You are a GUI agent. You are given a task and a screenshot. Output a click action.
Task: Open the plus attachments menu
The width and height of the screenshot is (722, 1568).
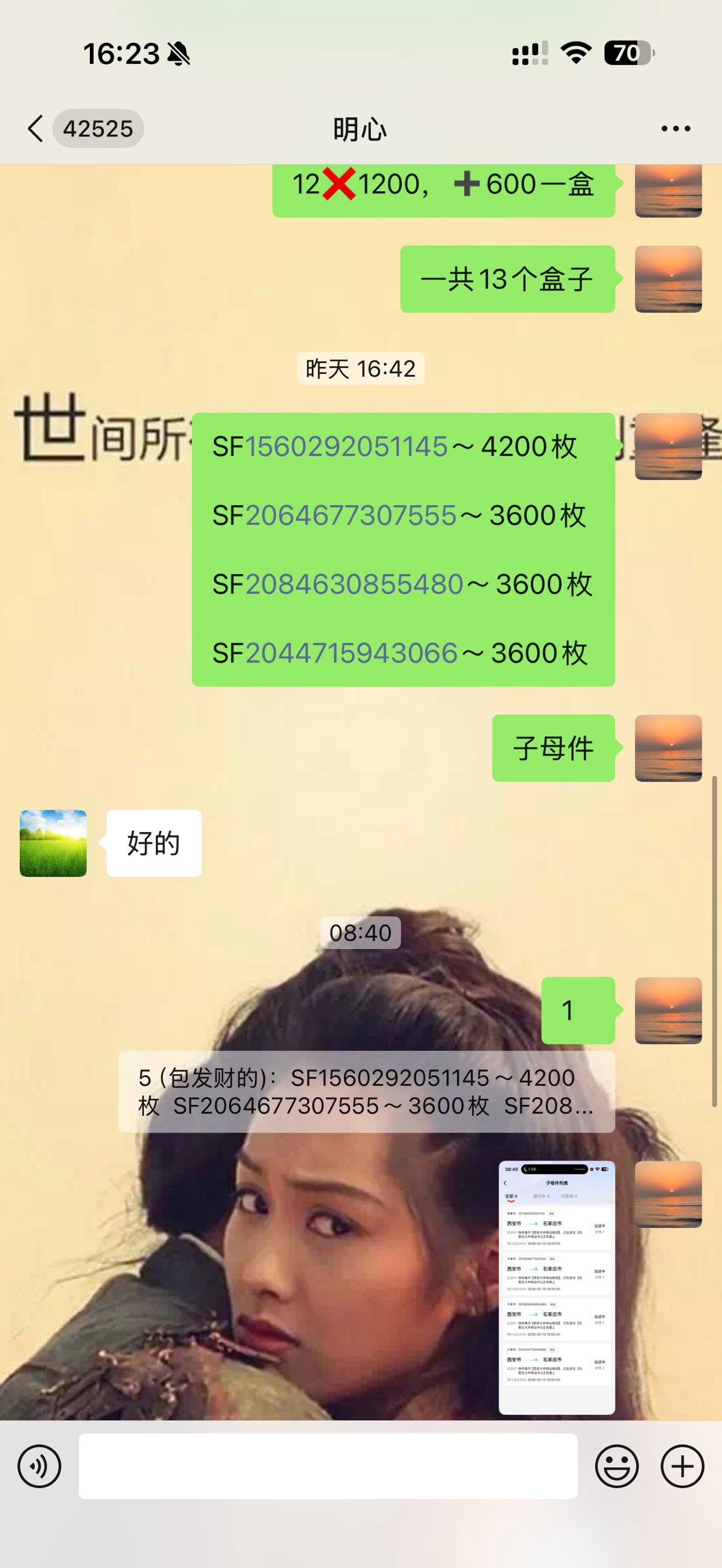683,1467
